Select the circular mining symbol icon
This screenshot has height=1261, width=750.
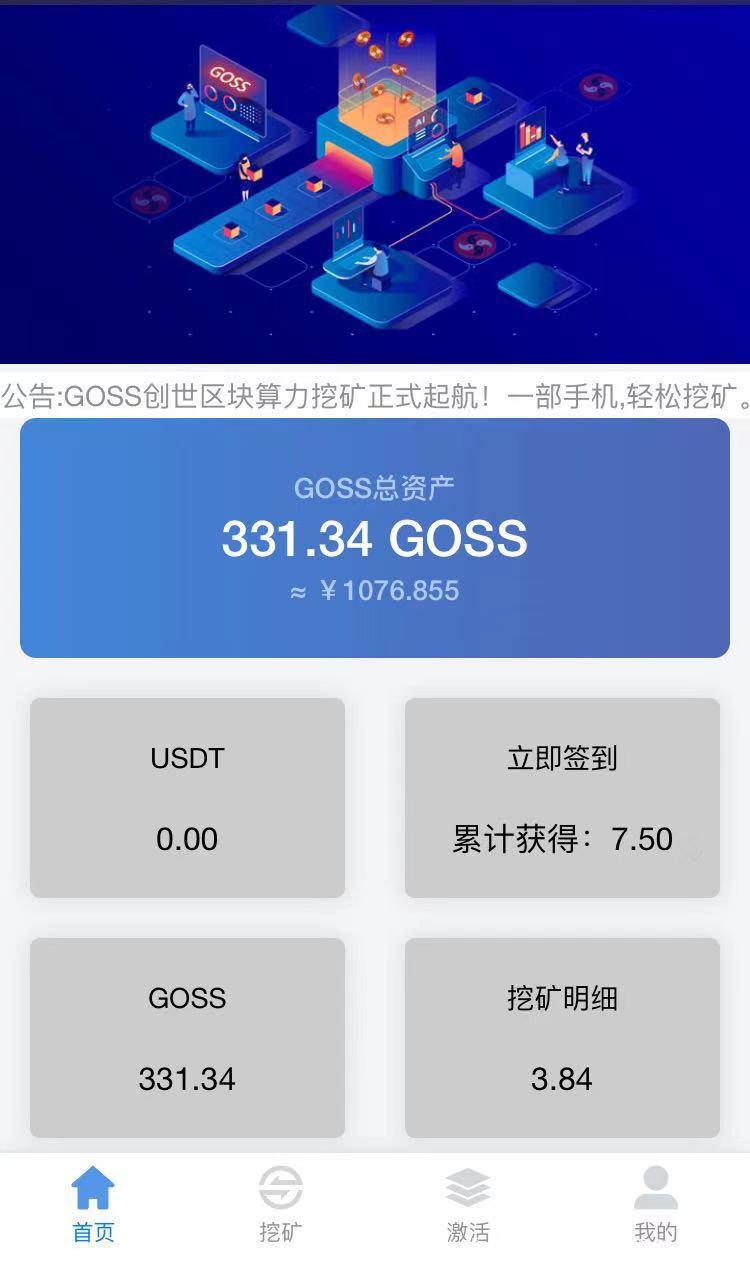click(x=281, y=1190)
